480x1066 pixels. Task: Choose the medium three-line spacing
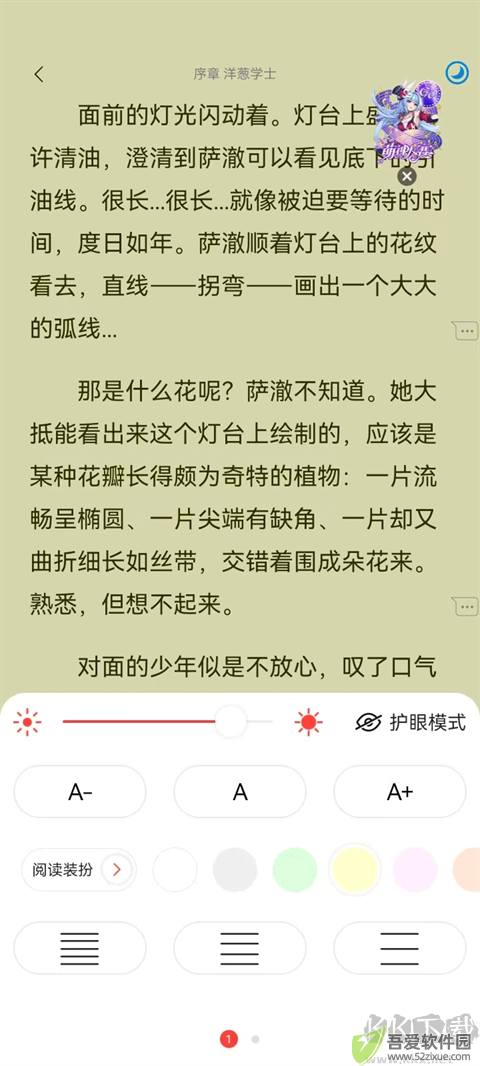coord(240,948)
